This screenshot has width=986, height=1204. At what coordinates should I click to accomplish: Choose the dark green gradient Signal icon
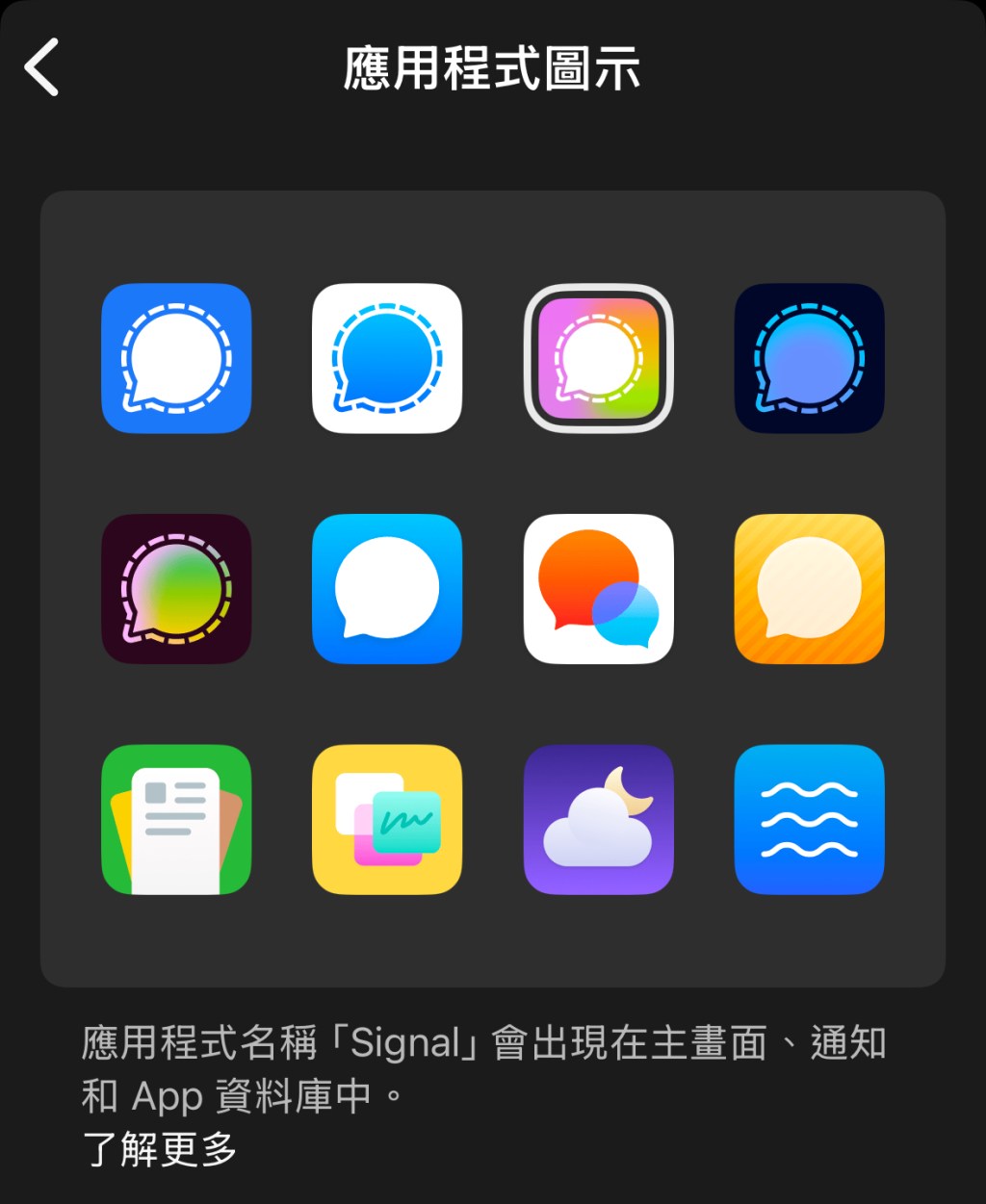(x=176, y=589)
